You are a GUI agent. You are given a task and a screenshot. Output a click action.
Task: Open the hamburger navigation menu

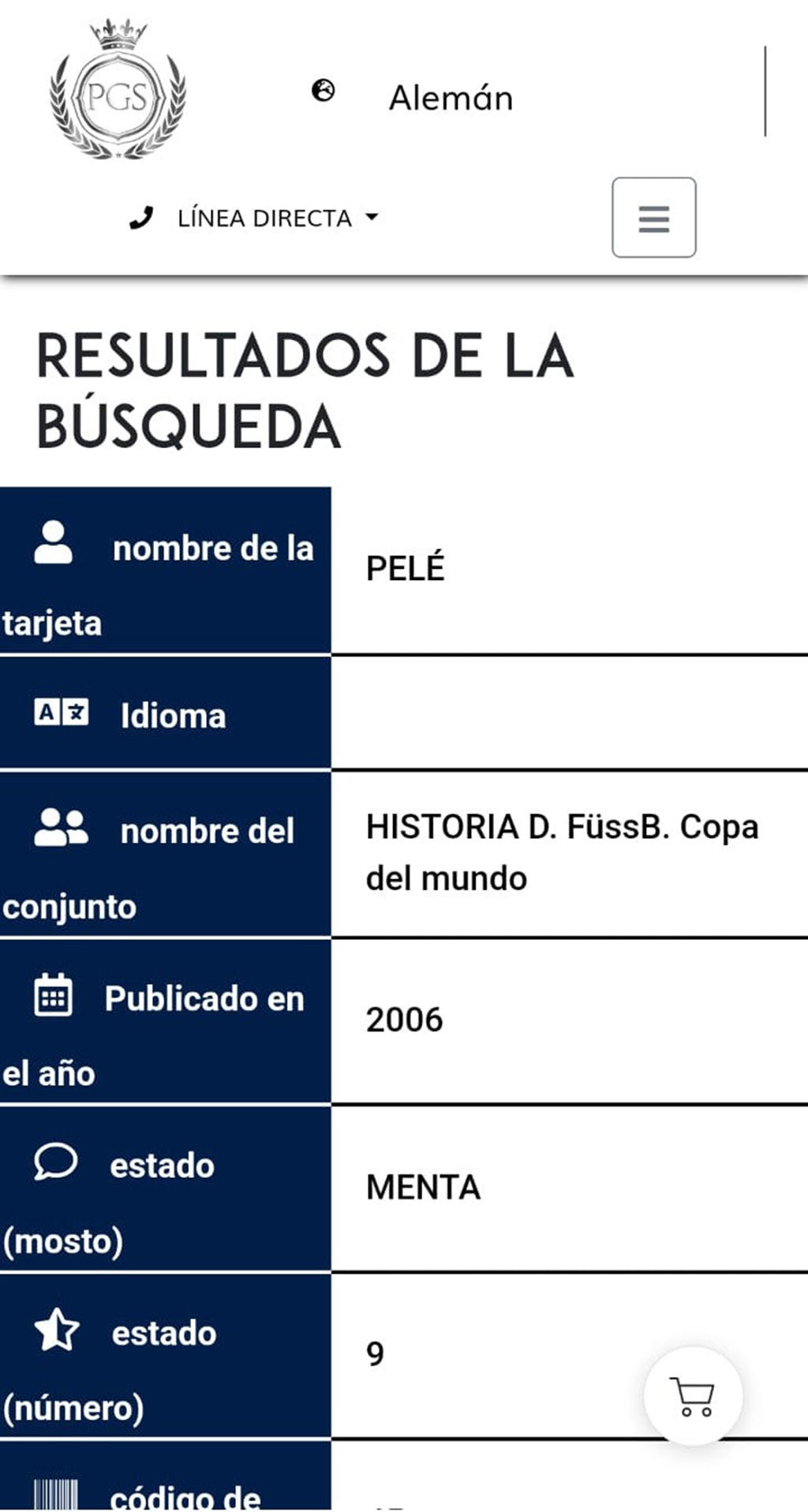pos(653,218)
